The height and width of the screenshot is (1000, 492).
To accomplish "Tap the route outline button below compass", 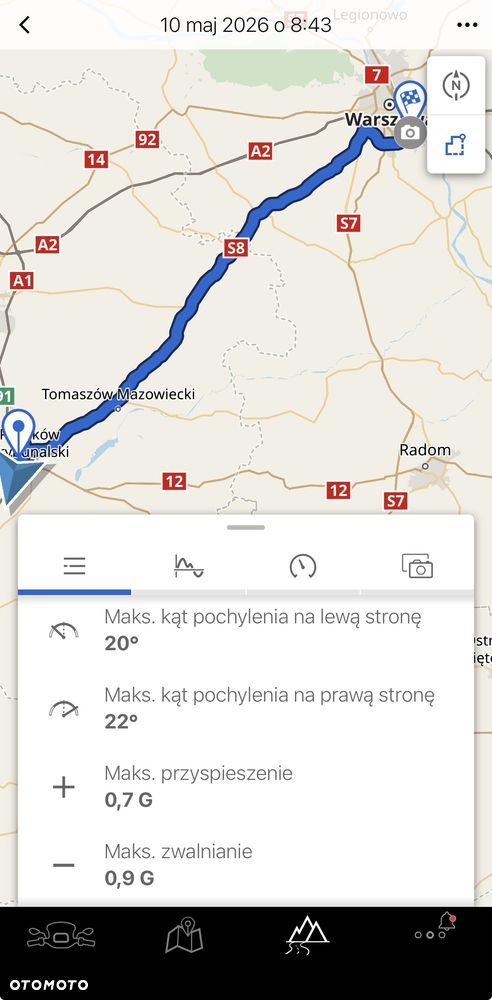I will tap(456, 145).
